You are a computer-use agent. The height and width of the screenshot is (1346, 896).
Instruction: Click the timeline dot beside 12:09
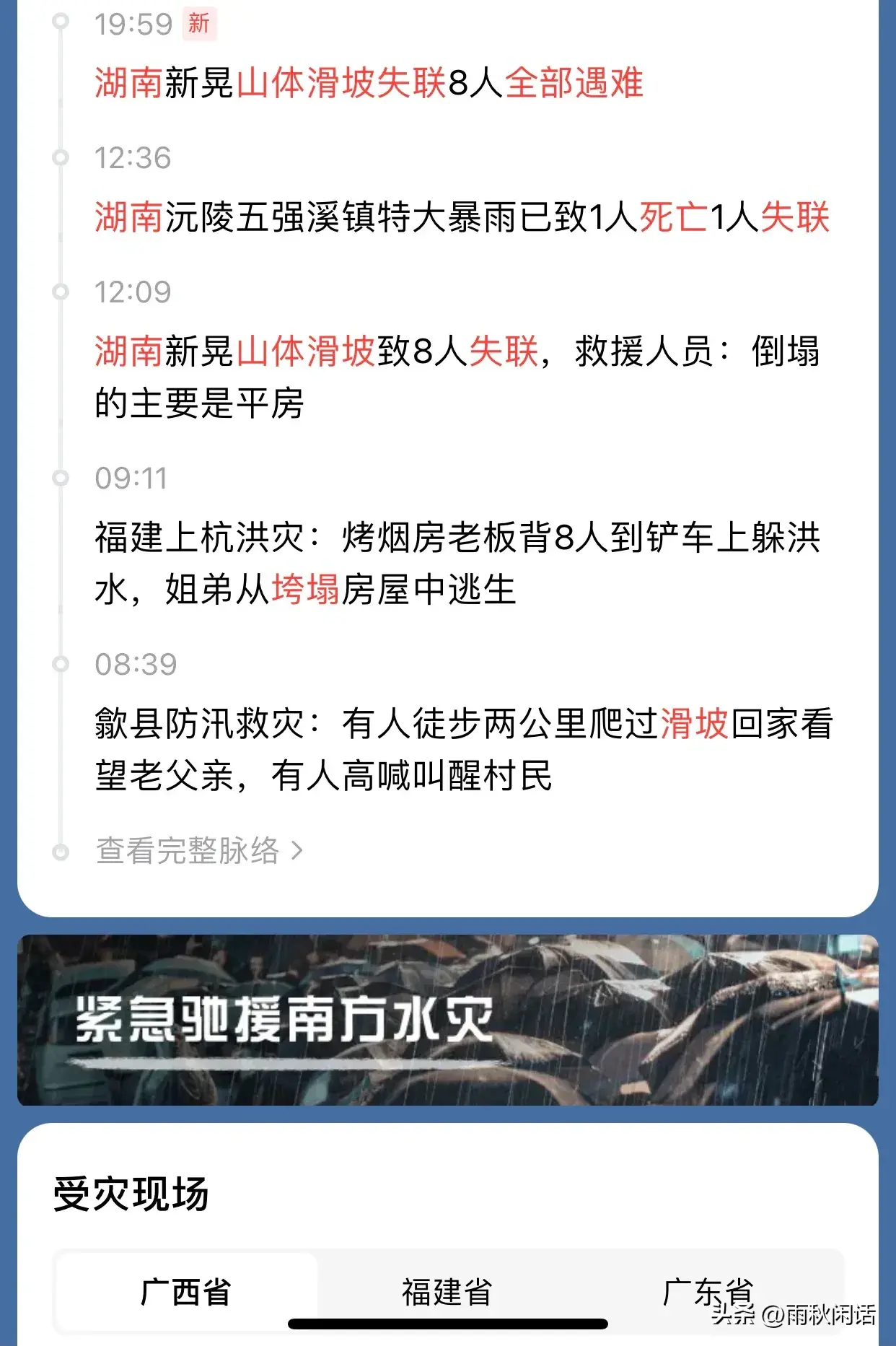59,292
